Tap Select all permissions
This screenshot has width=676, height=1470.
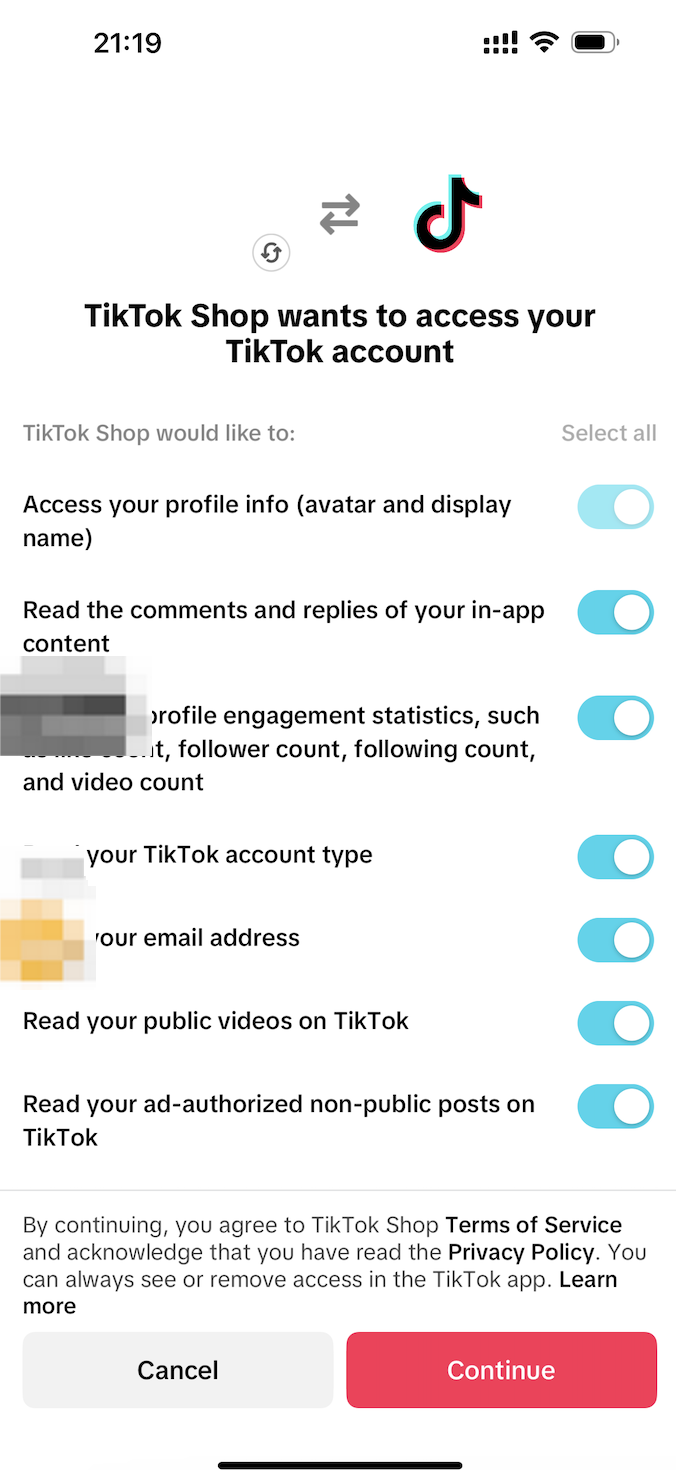click(608, 433)
